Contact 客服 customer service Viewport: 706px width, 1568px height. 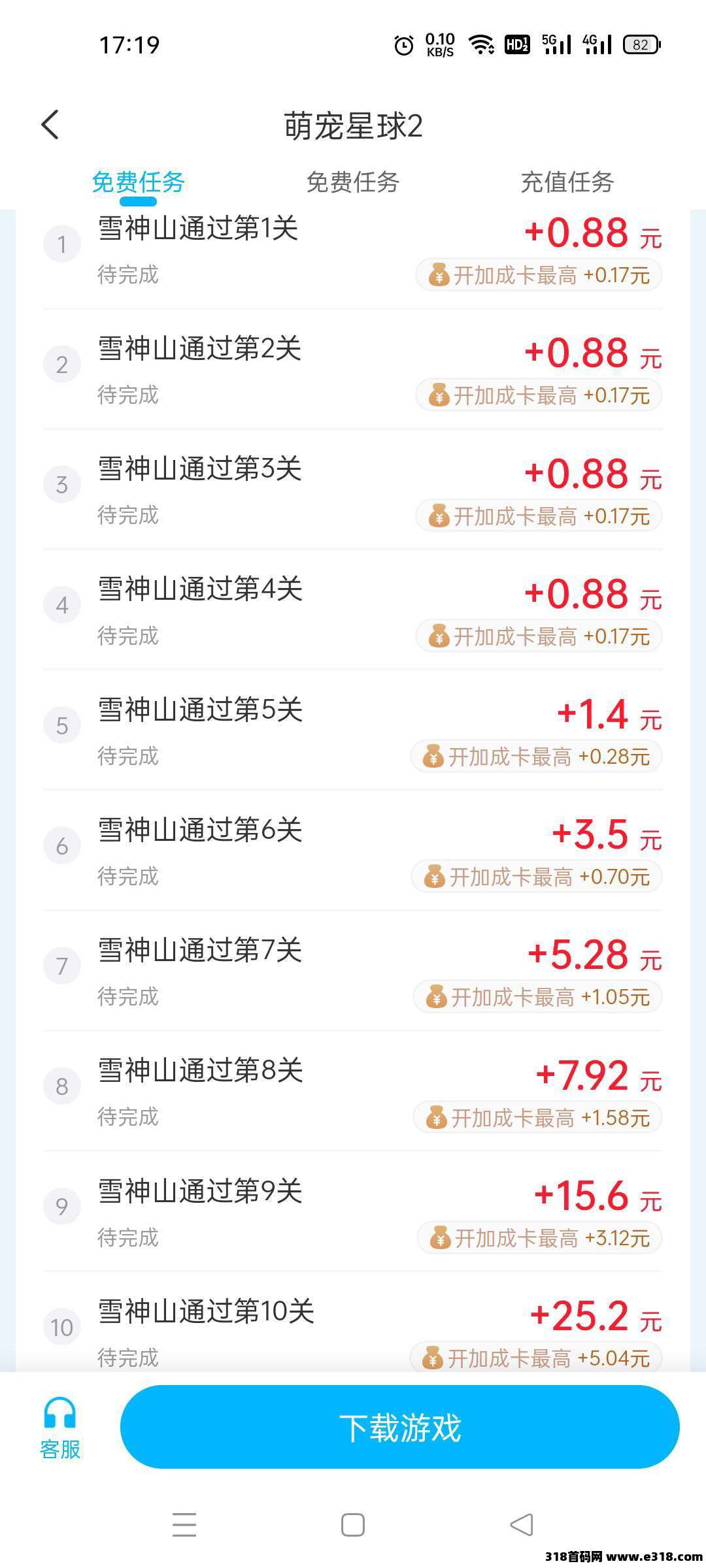tap(60, 1428)
